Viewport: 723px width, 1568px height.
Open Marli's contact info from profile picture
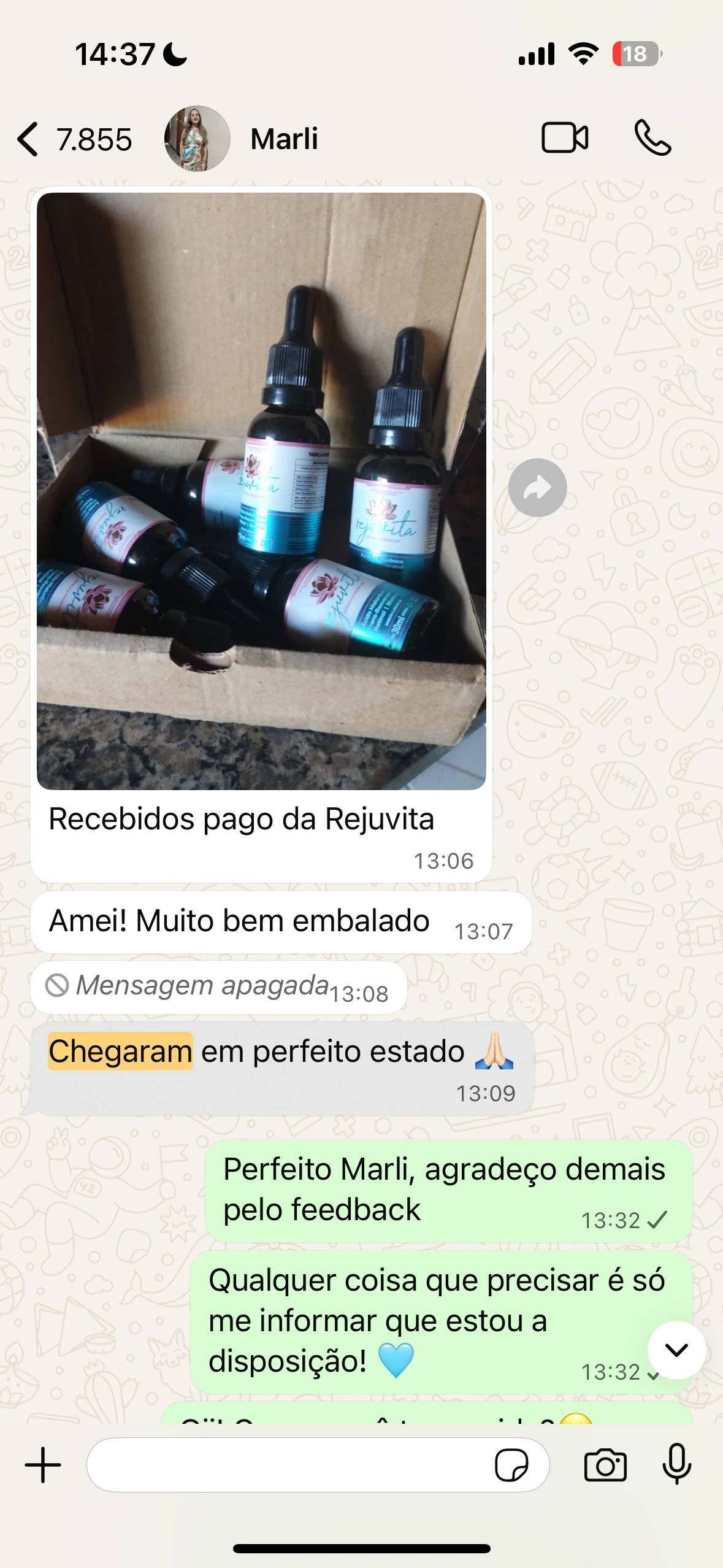coord(197,139)
